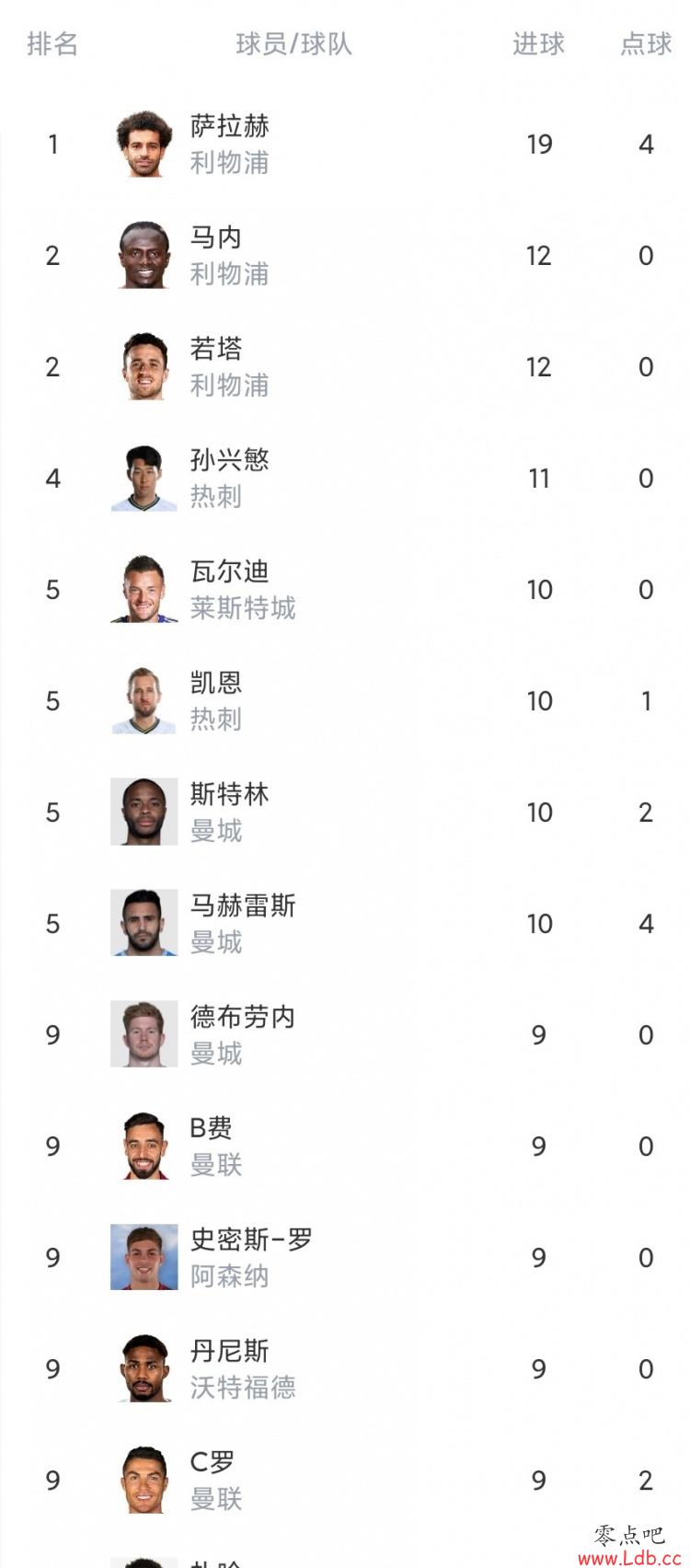This screenshot has width=690, height=1568.
Task: Open 德布劳内's player row
Action: 345,1035
